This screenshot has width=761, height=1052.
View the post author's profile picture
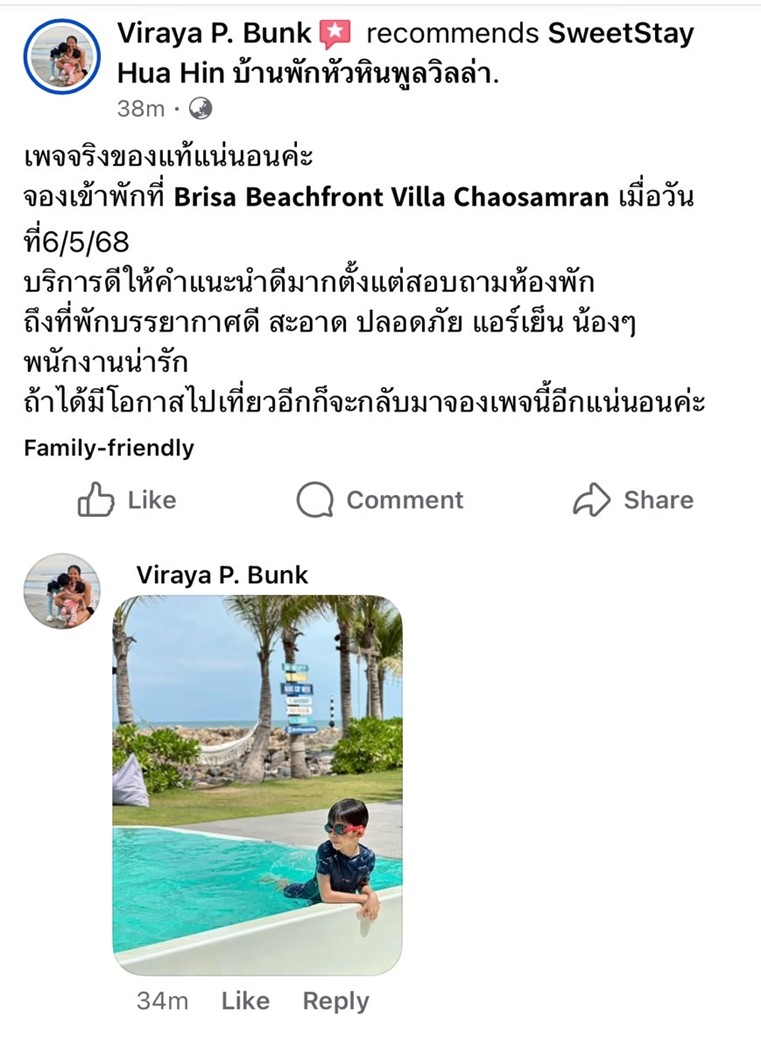pyautogui.click(x=61, y=56)
